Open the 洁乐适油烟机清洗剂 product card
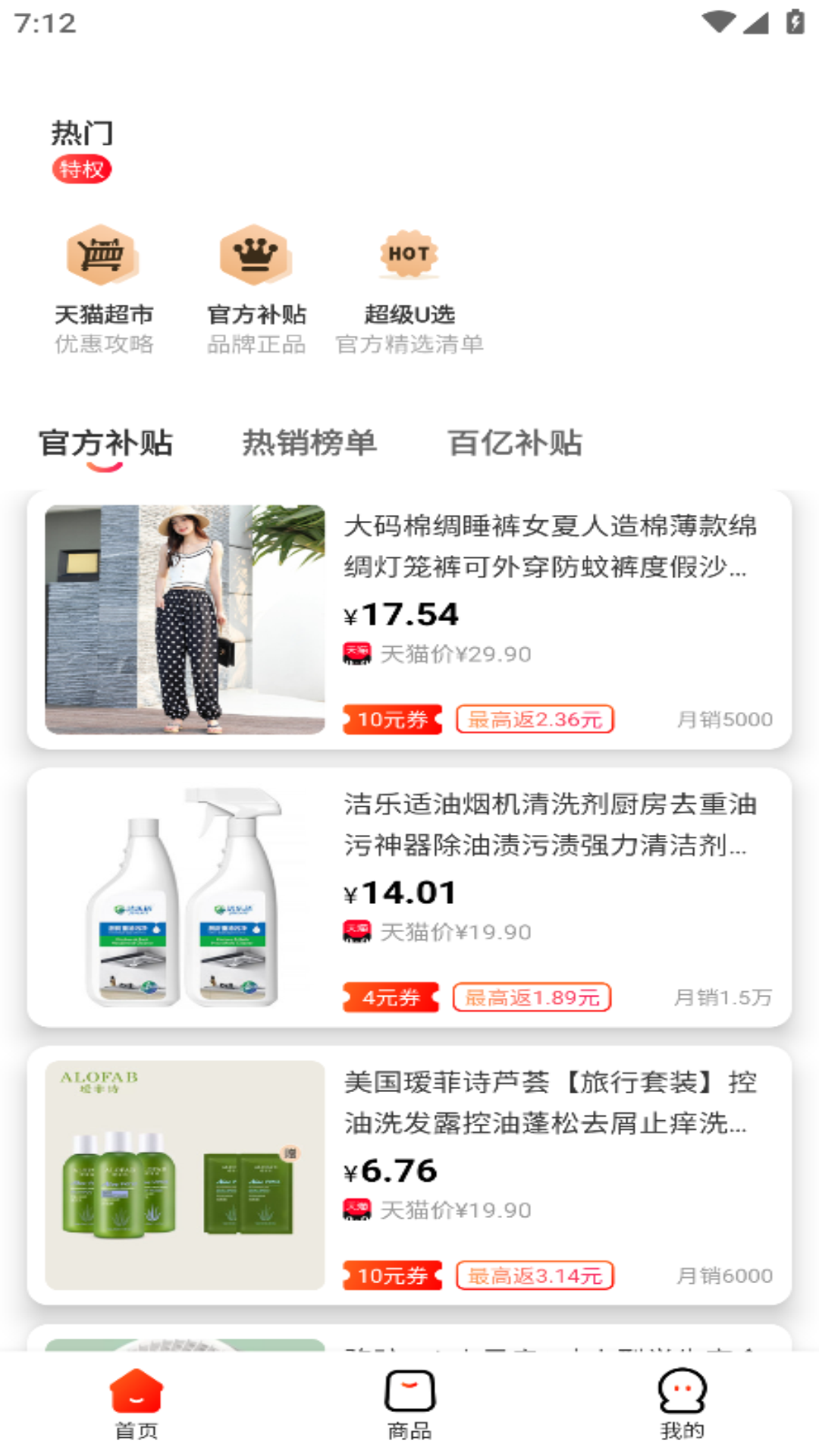Screen dimensions: 819x1456 [409, 898]
